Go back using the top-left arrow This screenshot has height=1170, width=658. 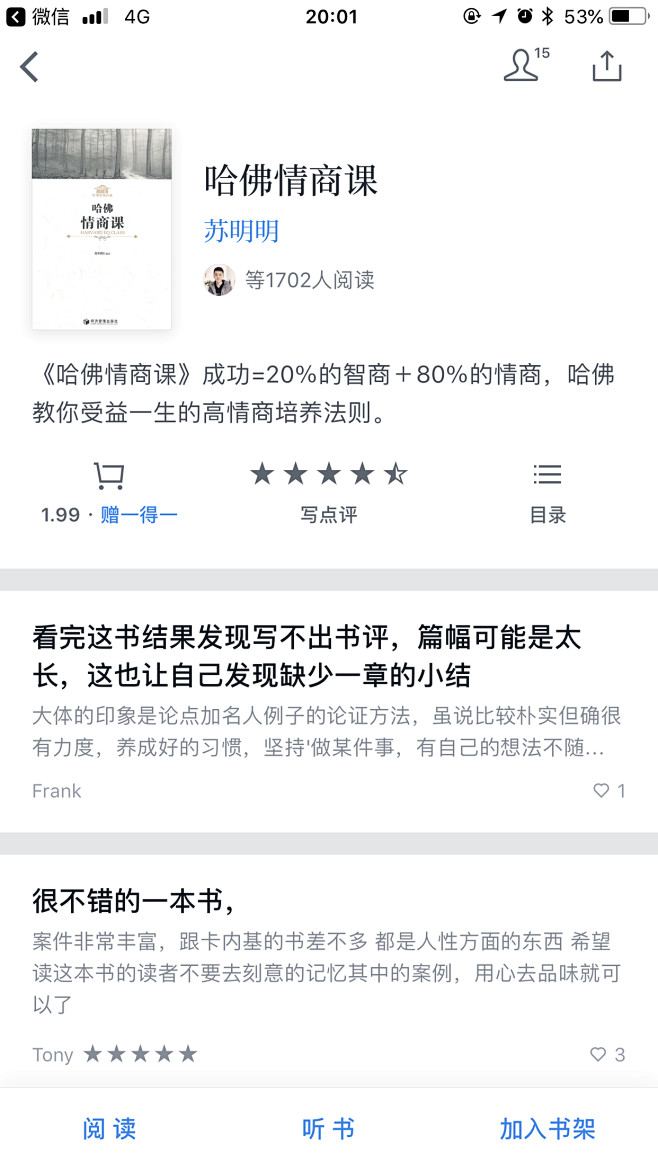point(30,67)
